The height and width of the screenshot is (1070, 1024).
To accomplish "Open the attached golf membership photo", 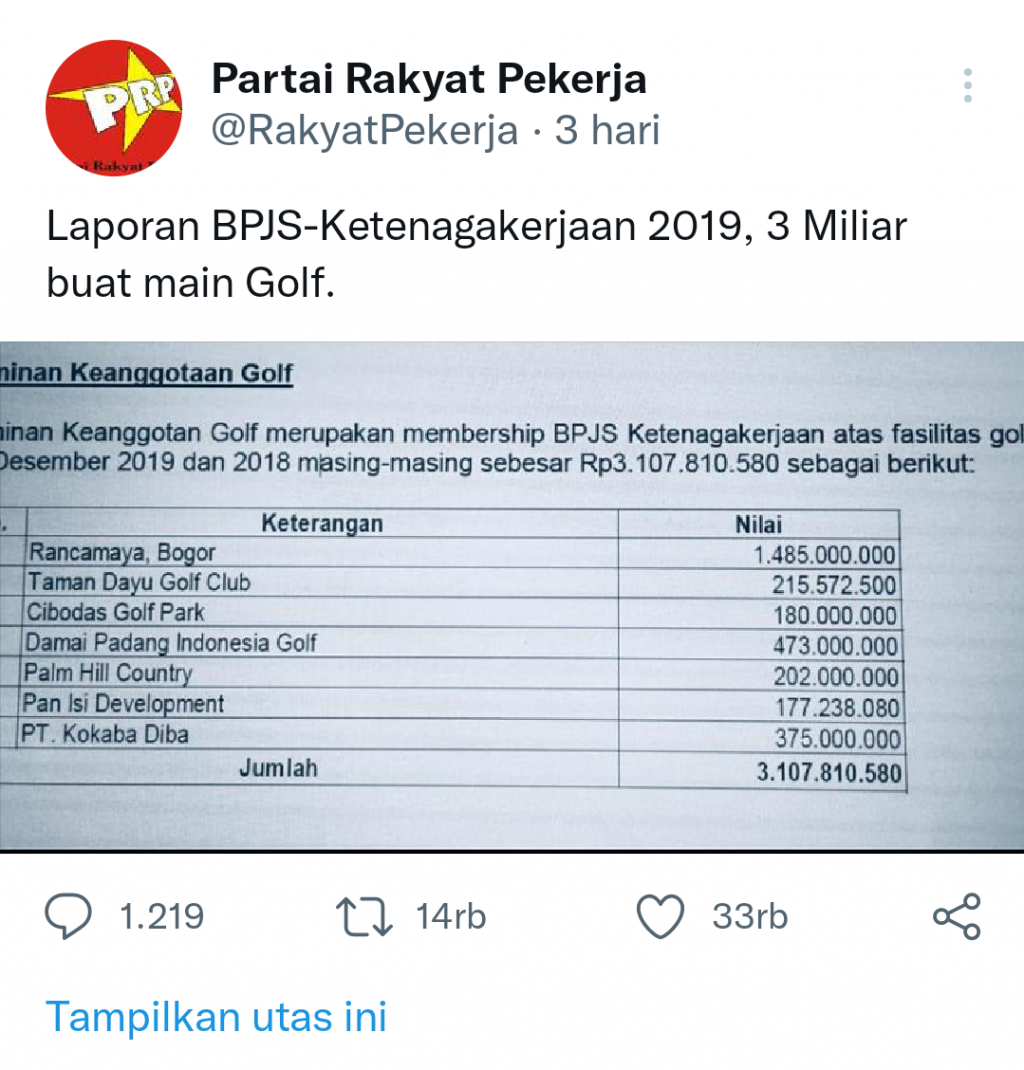I will [512, 596].
